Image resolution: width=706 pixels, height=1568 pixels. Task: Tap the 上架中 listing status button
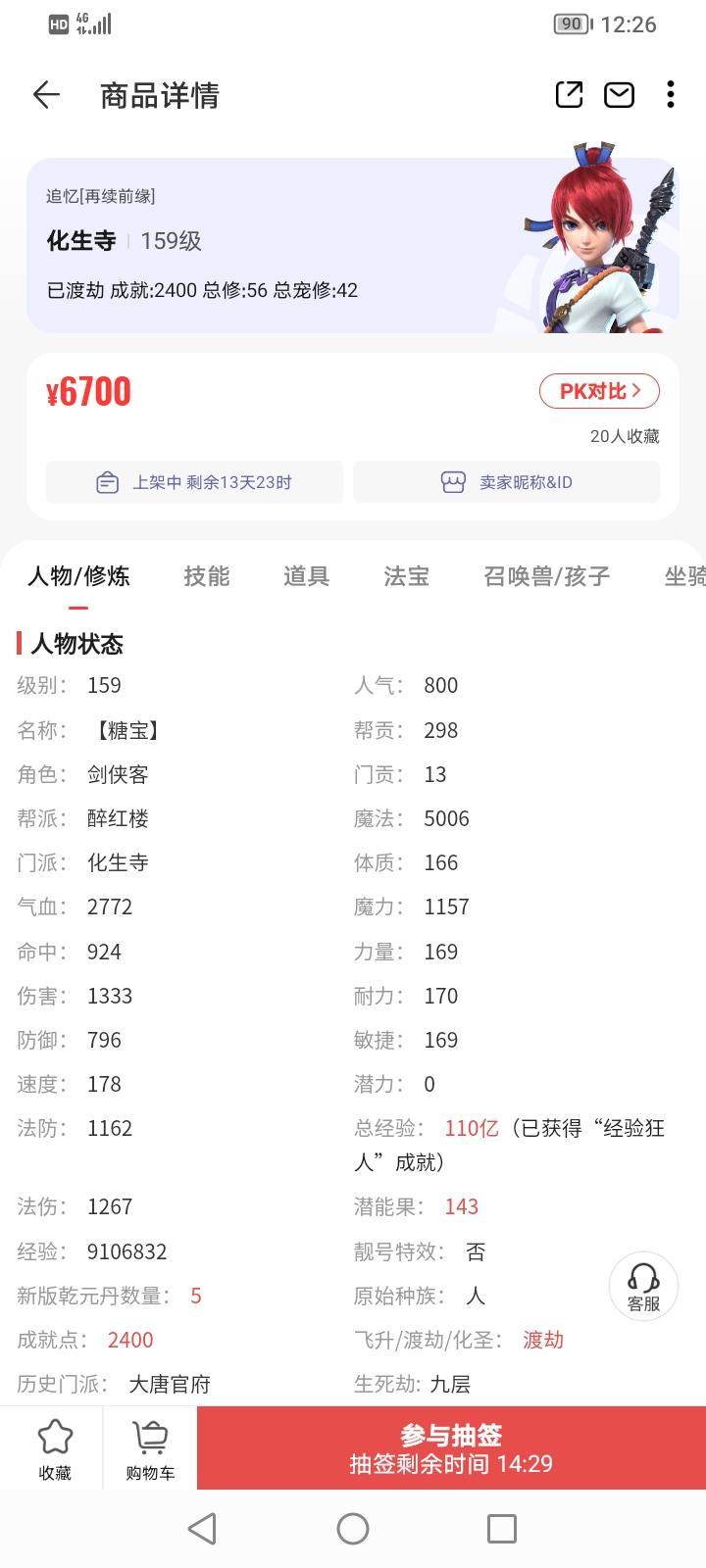pyautogui.click(x=194, y=482)
